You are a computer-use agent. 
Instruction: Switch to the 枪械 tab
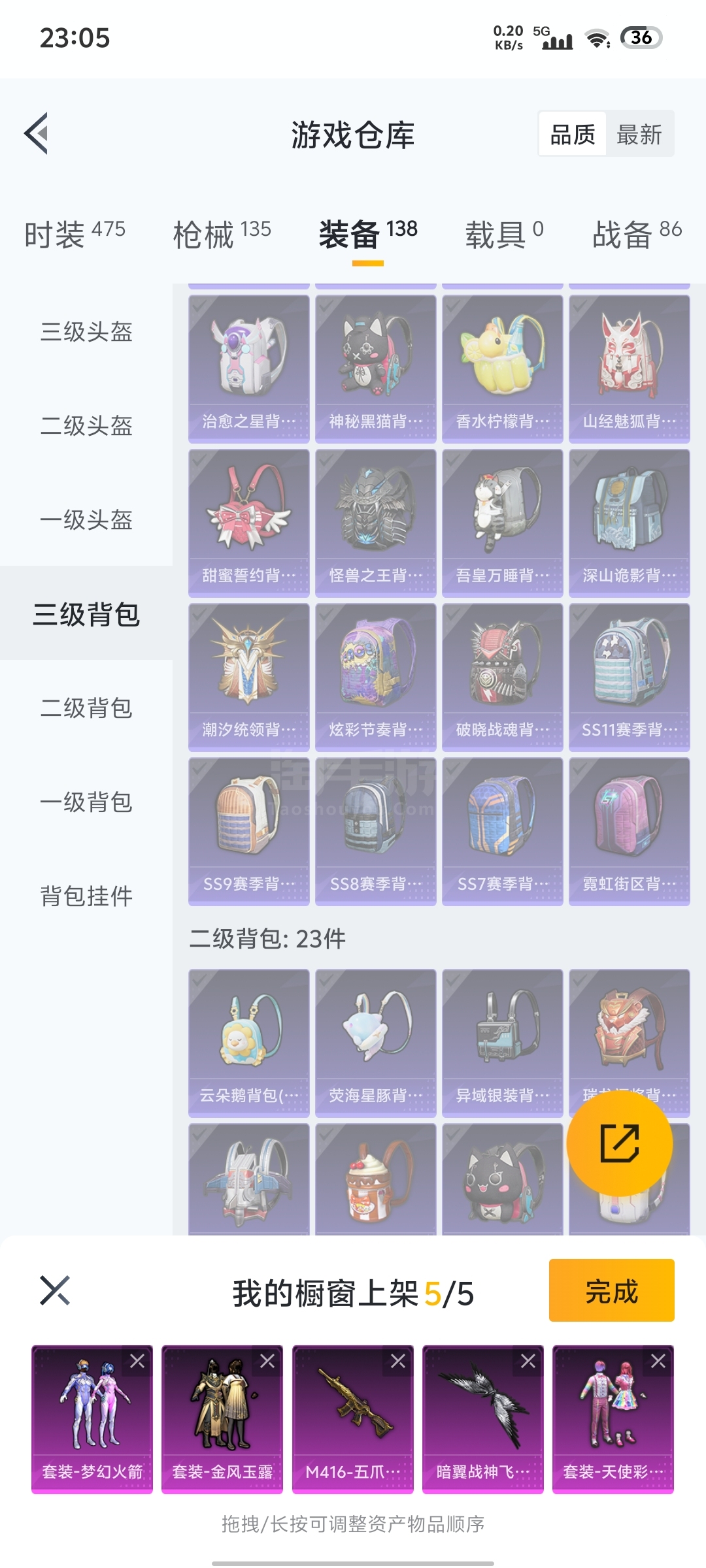coord(222,235)
